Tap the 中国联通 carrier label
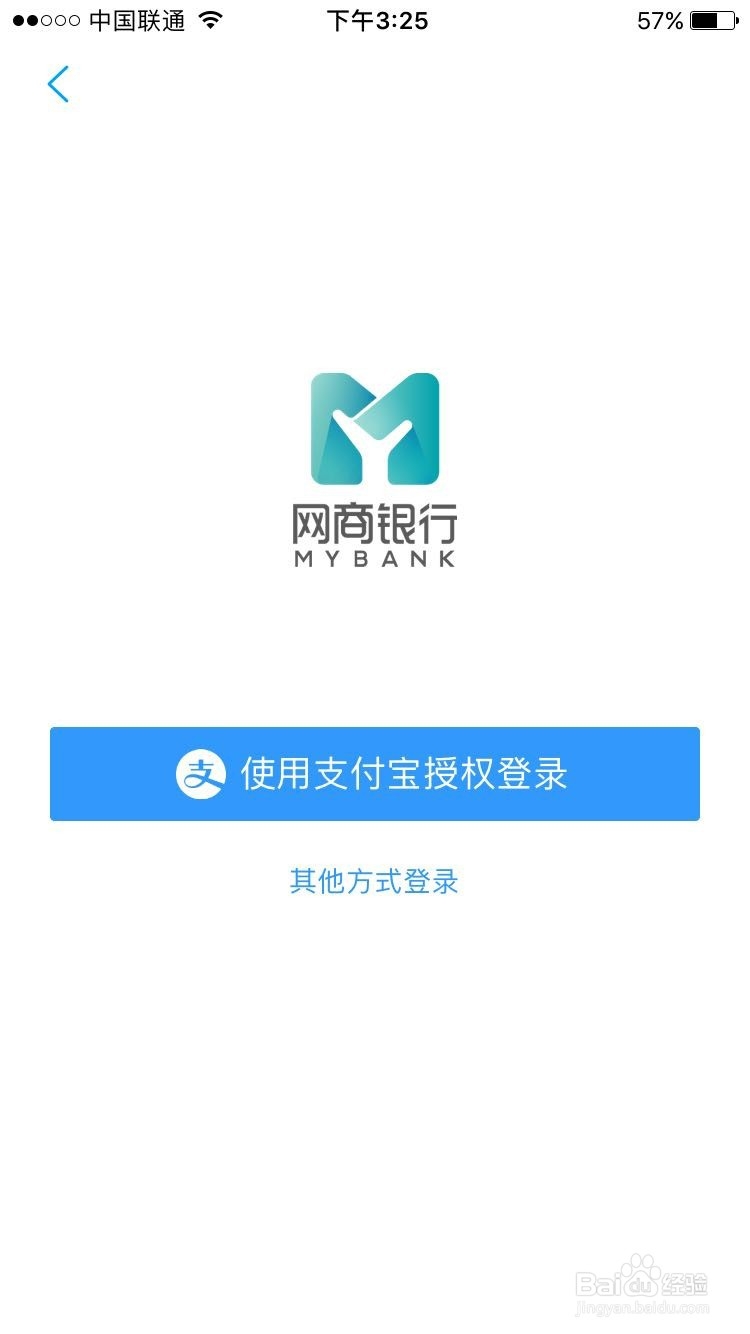Screen dimensions: 750x1334 (135, 20)
